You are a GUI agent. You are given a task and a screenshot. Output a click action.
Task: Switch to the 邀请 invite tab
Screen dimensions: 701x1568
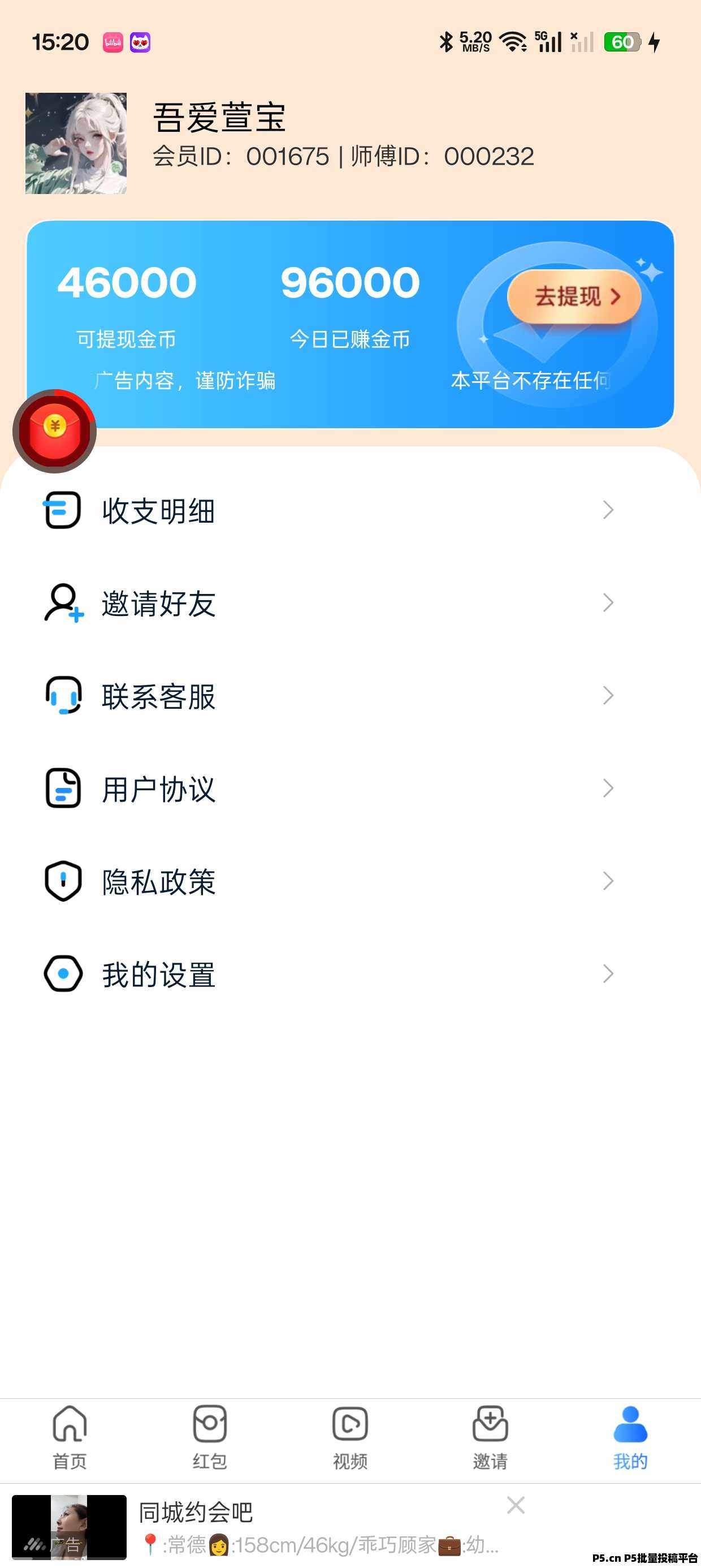tap(490, 1438)
